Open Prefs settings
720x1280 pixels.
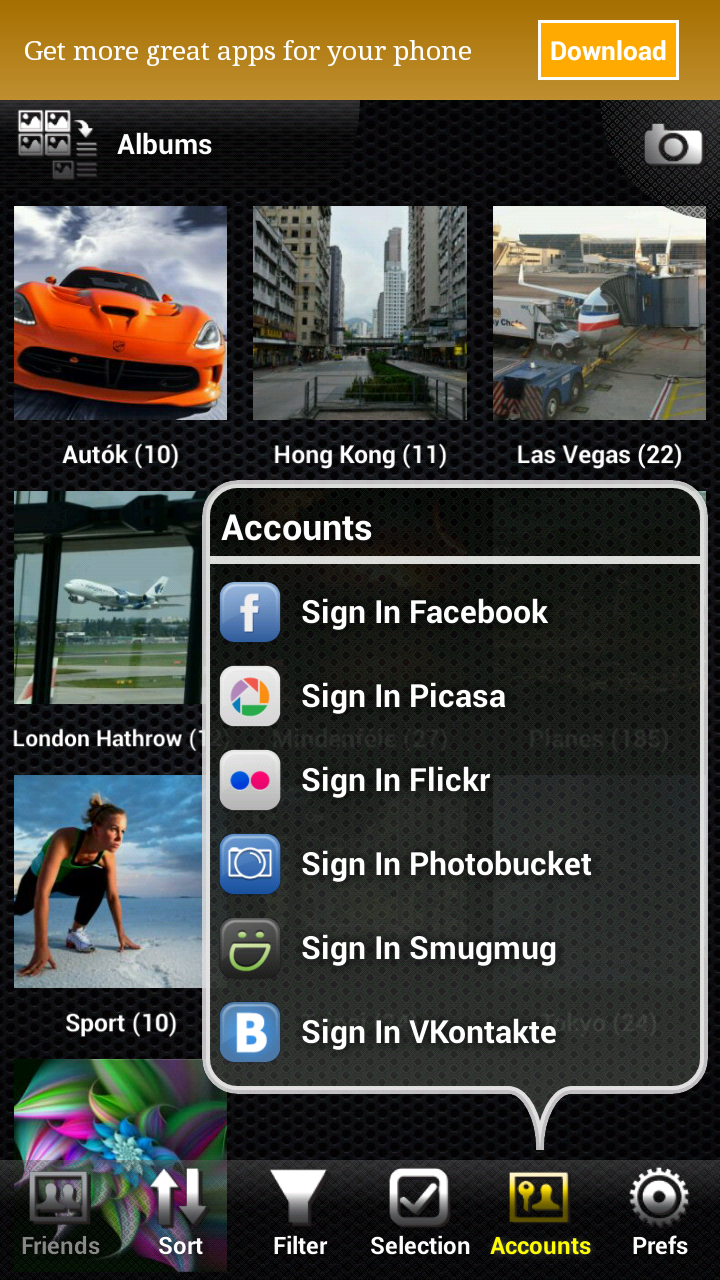pyautogui.click(x=660, y=1214)
